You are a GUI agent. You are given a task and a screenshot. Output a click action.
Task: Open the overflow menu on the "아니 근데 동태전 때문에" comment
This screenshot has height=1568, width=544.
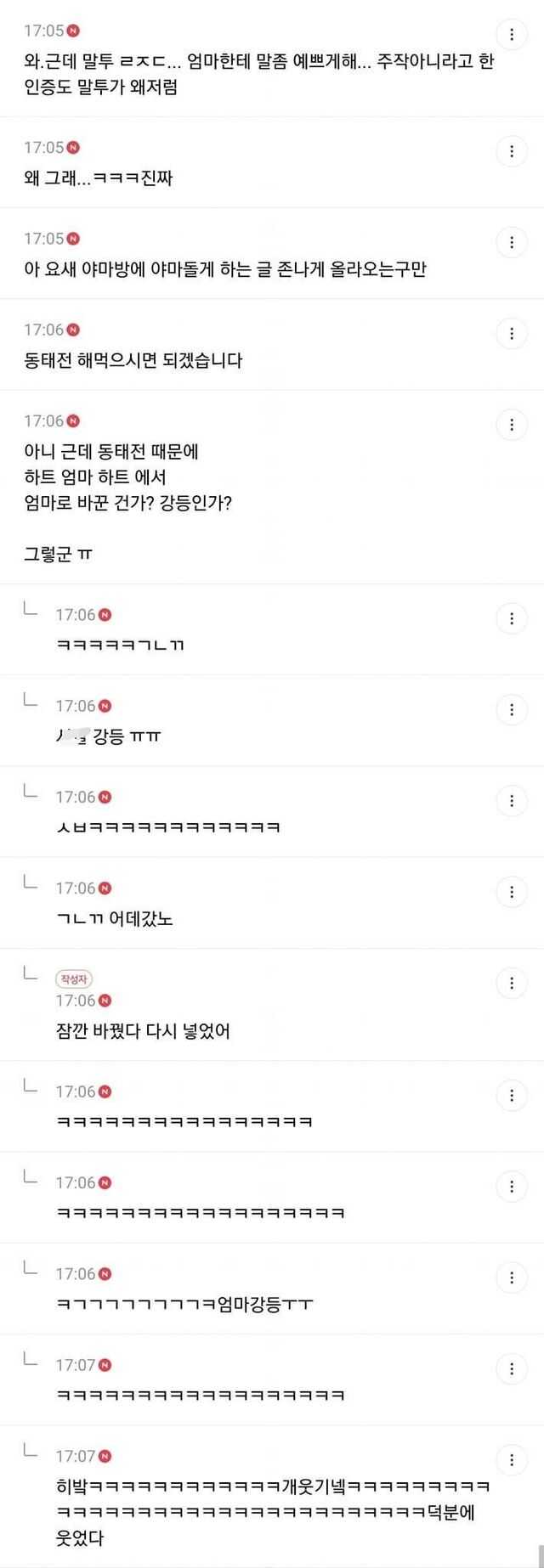[511, 425]
